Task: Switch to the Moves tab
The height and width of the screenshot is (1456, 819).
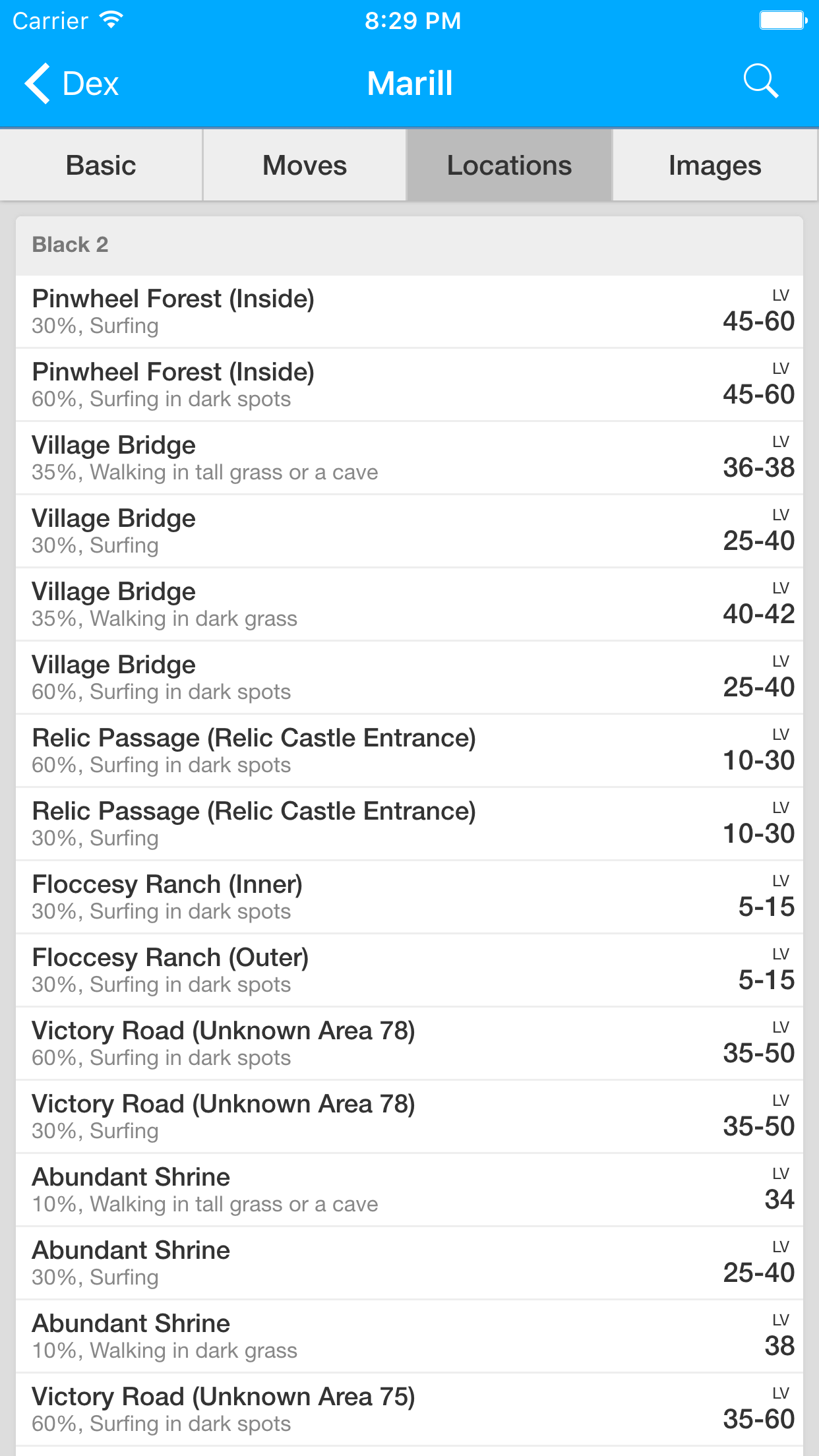Action: point(305,165)
